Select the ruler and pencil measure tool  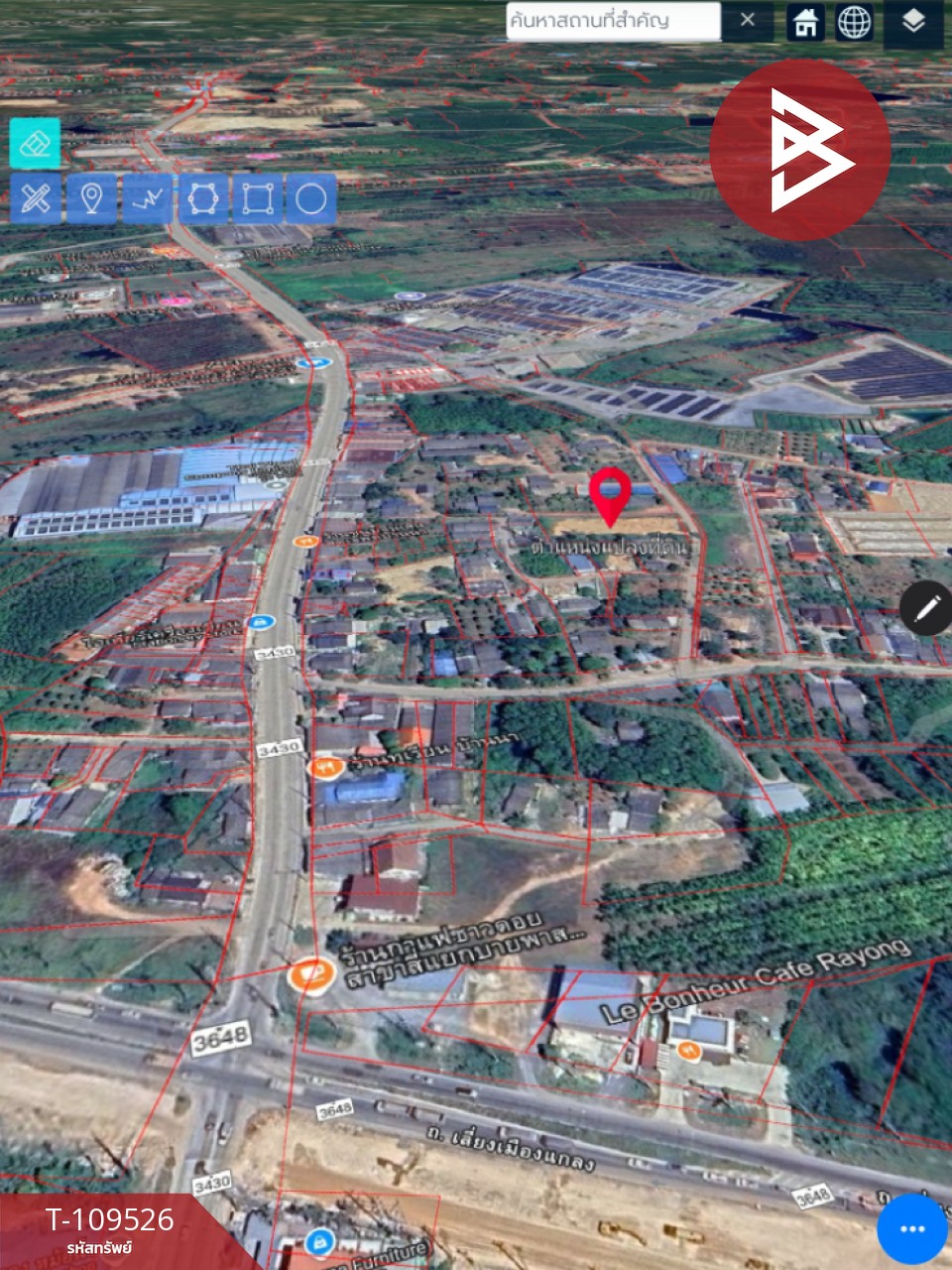point(36,199)
